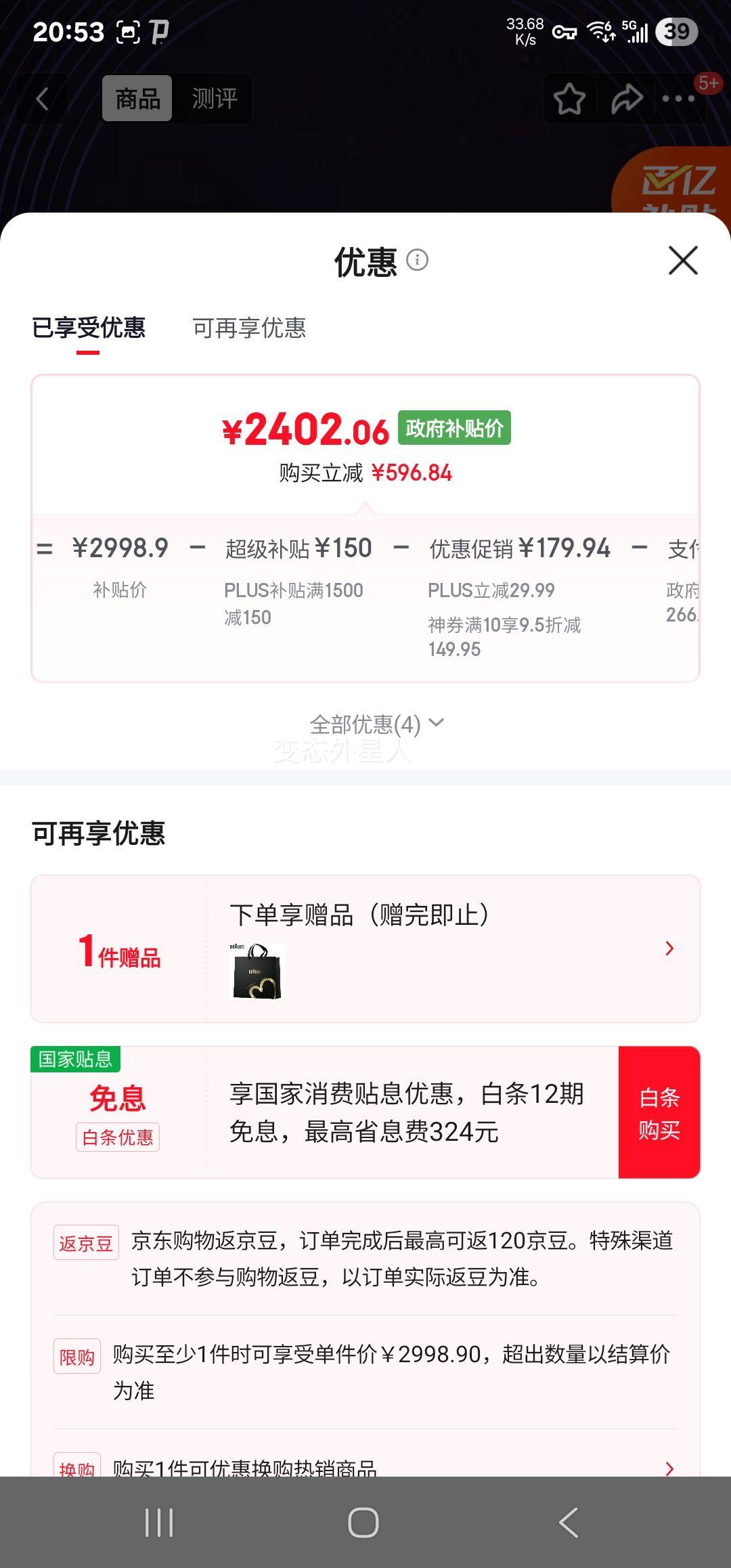Select the 已享受优惠 tab
This screenshot has height=1568, width=731.
click(87, 330)
